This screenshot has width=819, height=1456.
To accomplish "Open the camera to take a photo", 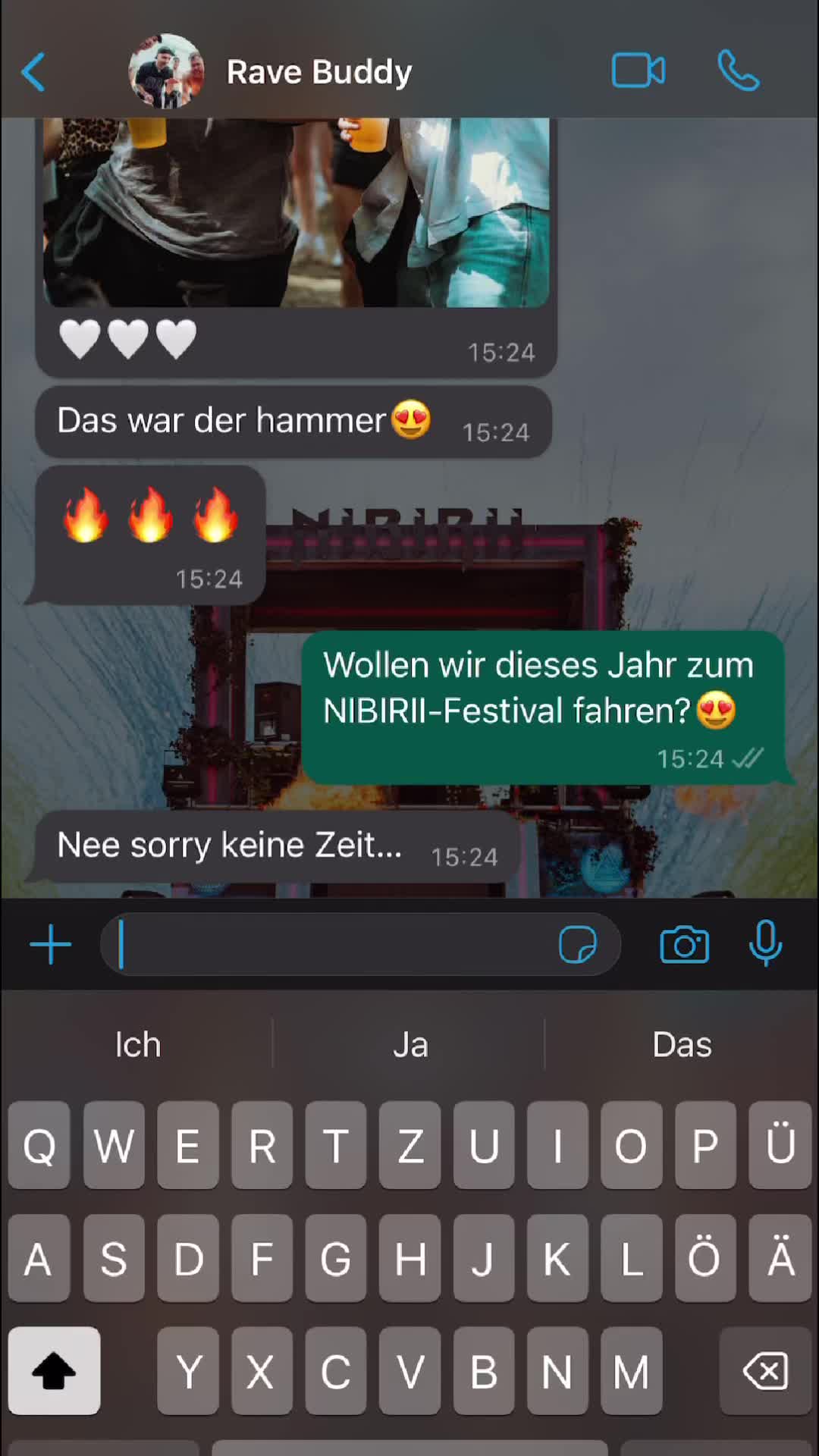I will point(684,945).
